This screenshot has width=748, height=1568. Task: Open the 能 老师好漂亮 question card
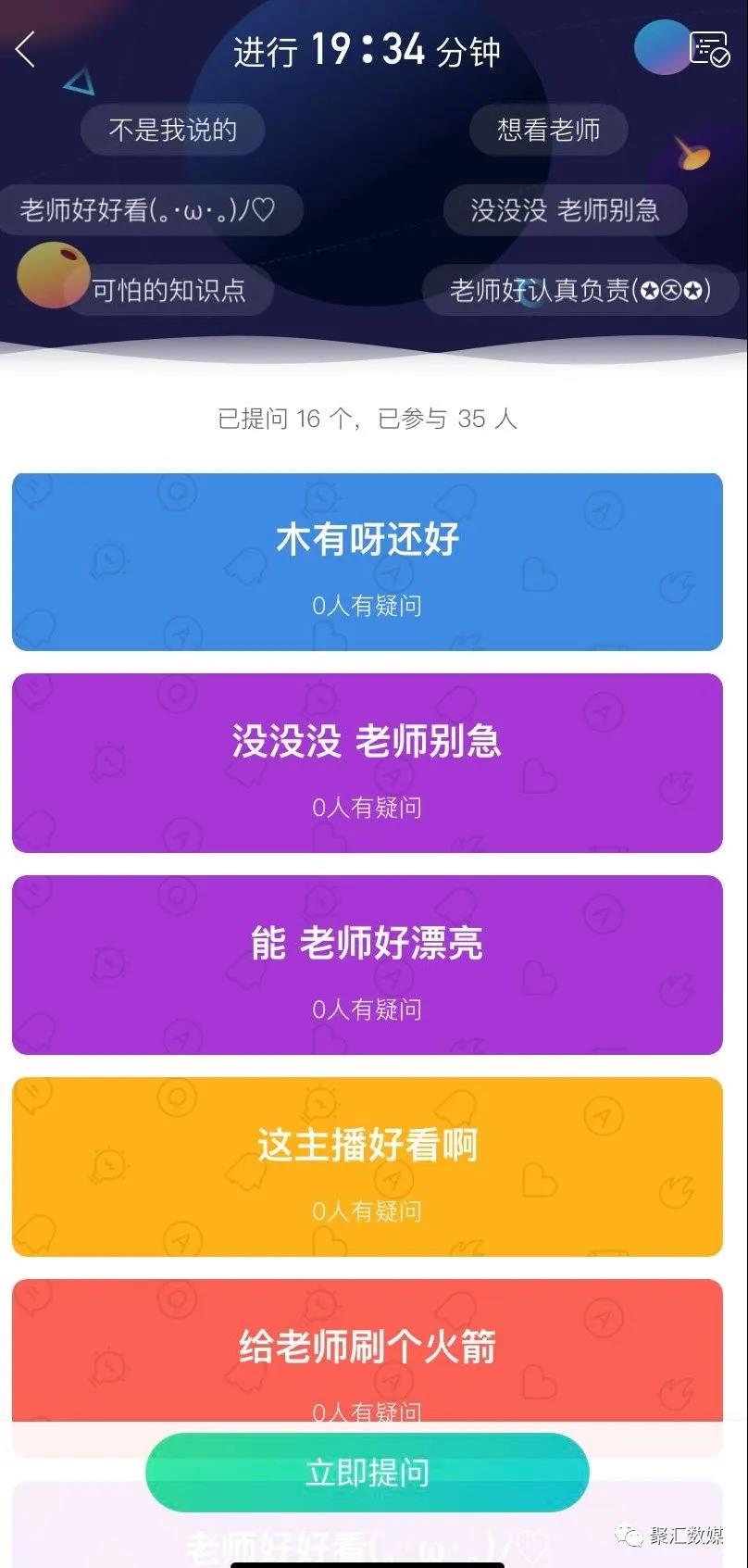[x=368, y=965]
